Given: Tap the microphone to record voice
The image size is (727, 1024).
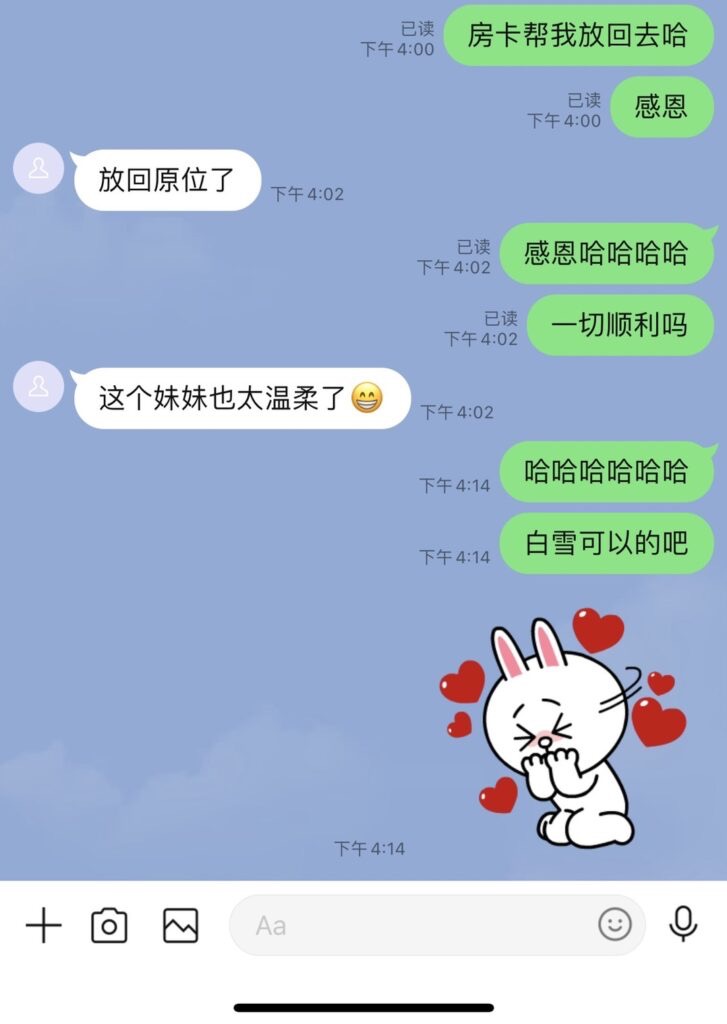Looking at the screenshot, I should pyautogui.click(x=683, y=925).
